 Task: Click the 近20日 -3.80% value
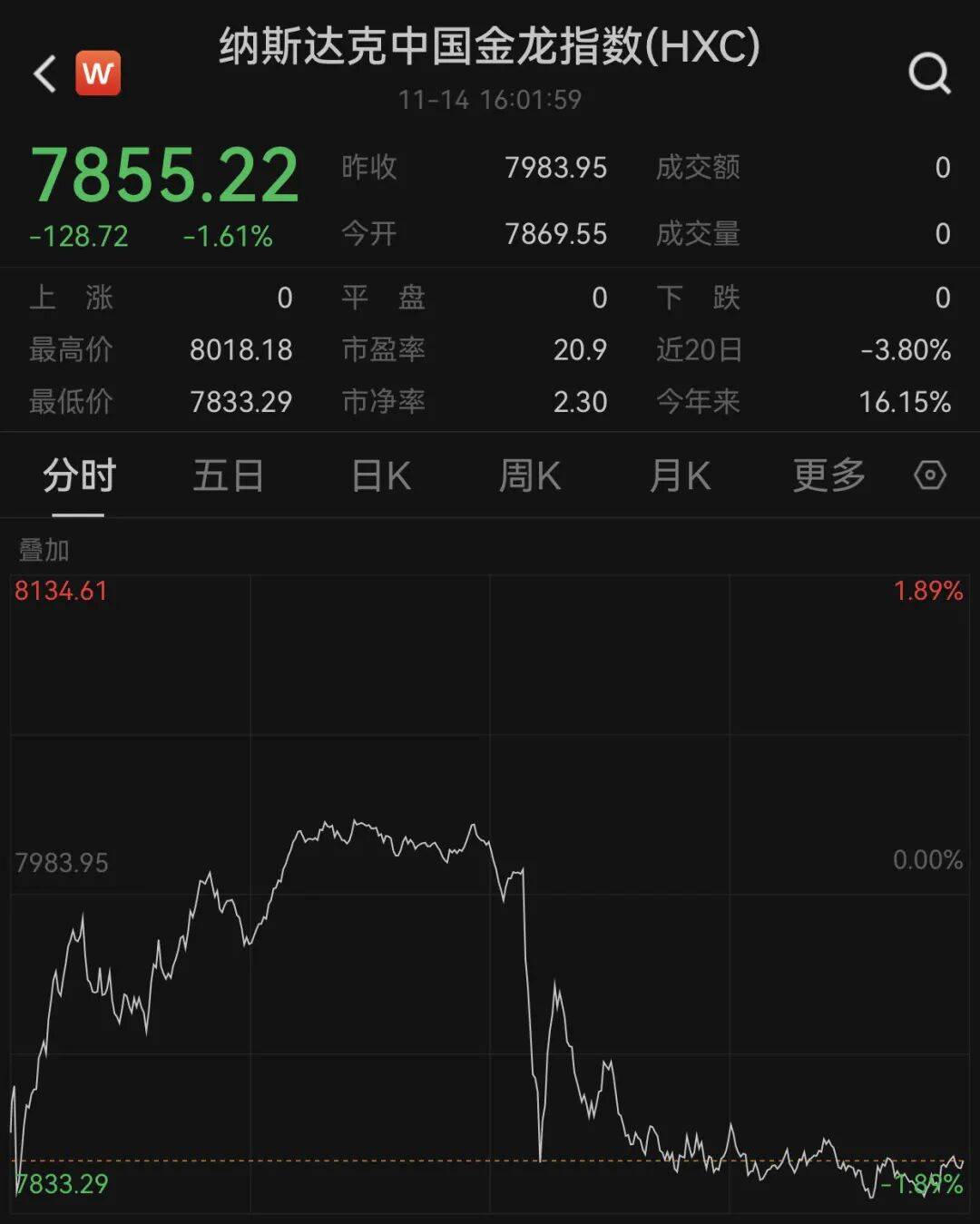[x=904, y=350]
